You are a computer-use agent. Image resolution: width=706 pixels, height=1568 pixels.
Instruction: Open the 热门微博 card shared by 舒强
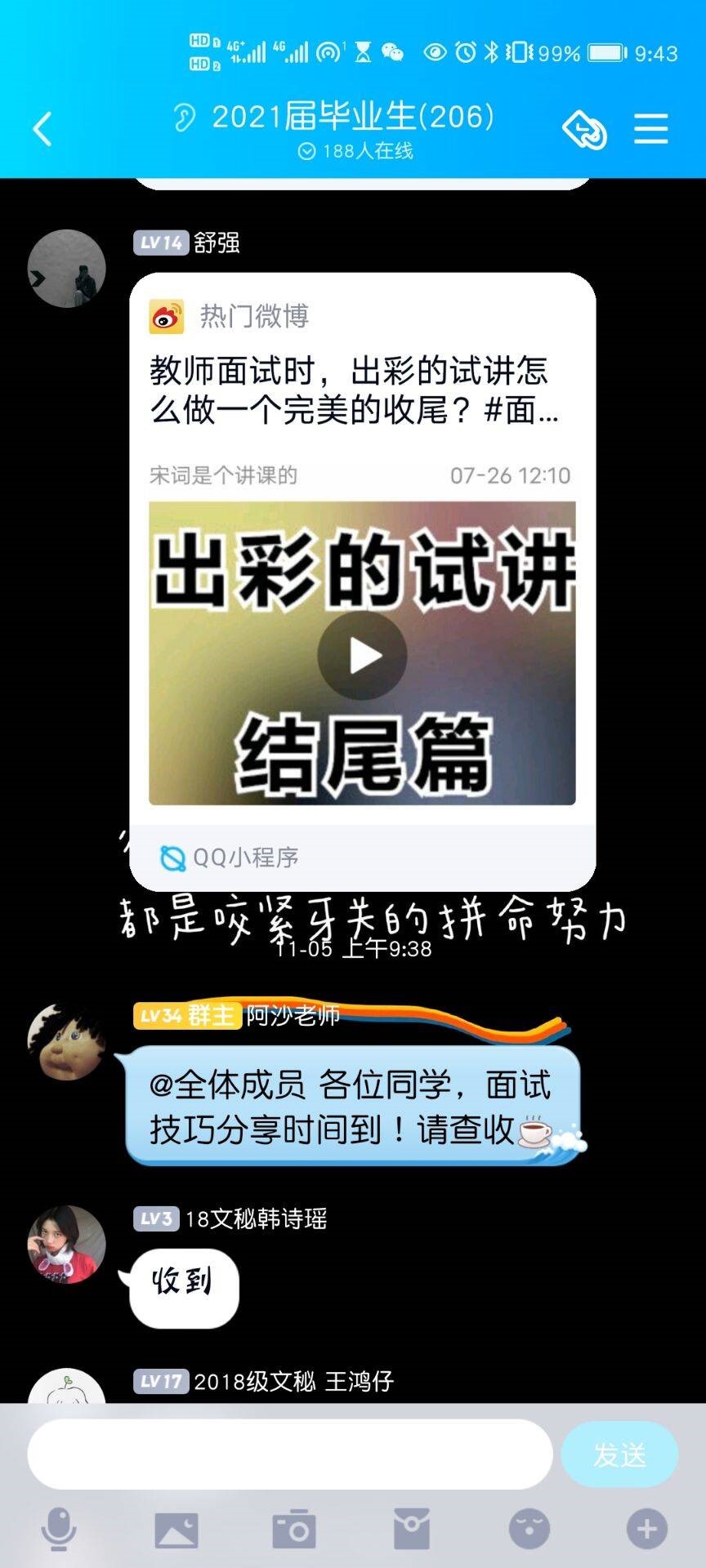click(362, 580)
